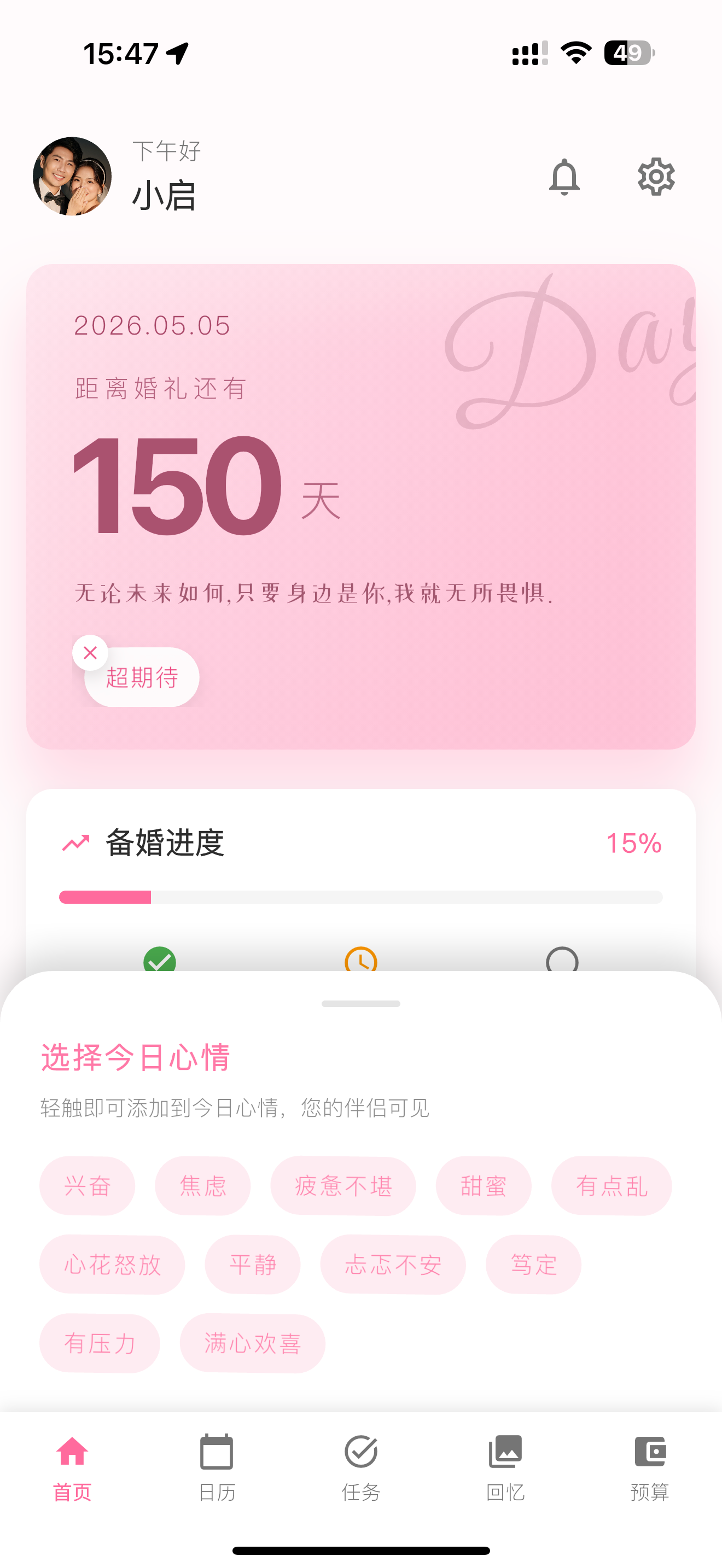This screenshot has width=722, height=1568.
Task: Click the orange clock pending-tasks icon
Action: 360,961
